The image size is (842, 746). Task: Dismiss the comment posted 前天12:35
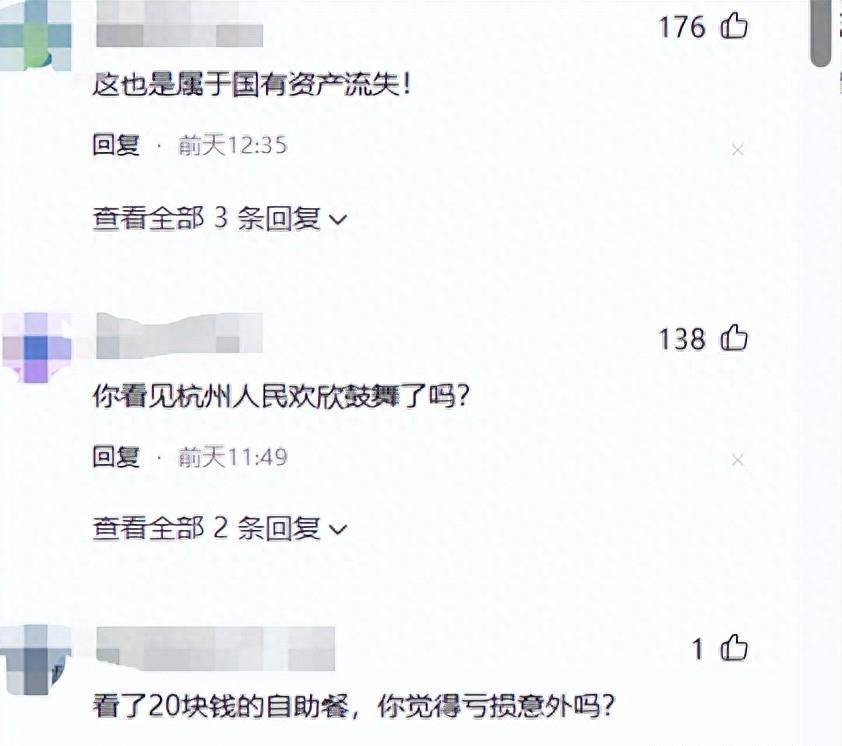[738, 150]
